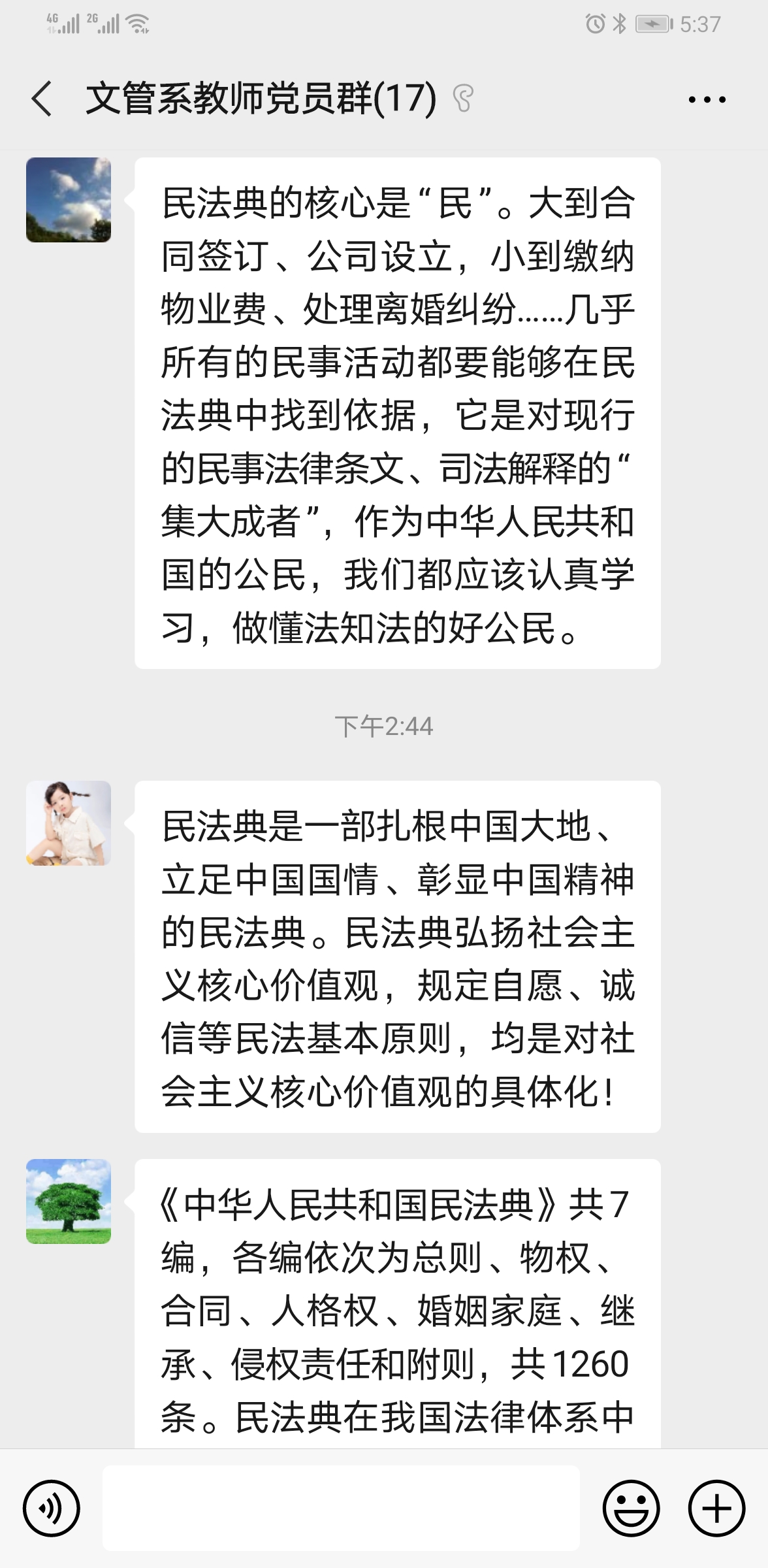This screenshot has height=1568, width=768.
Task: Open the emoji picker
Action: point(631,1509)
